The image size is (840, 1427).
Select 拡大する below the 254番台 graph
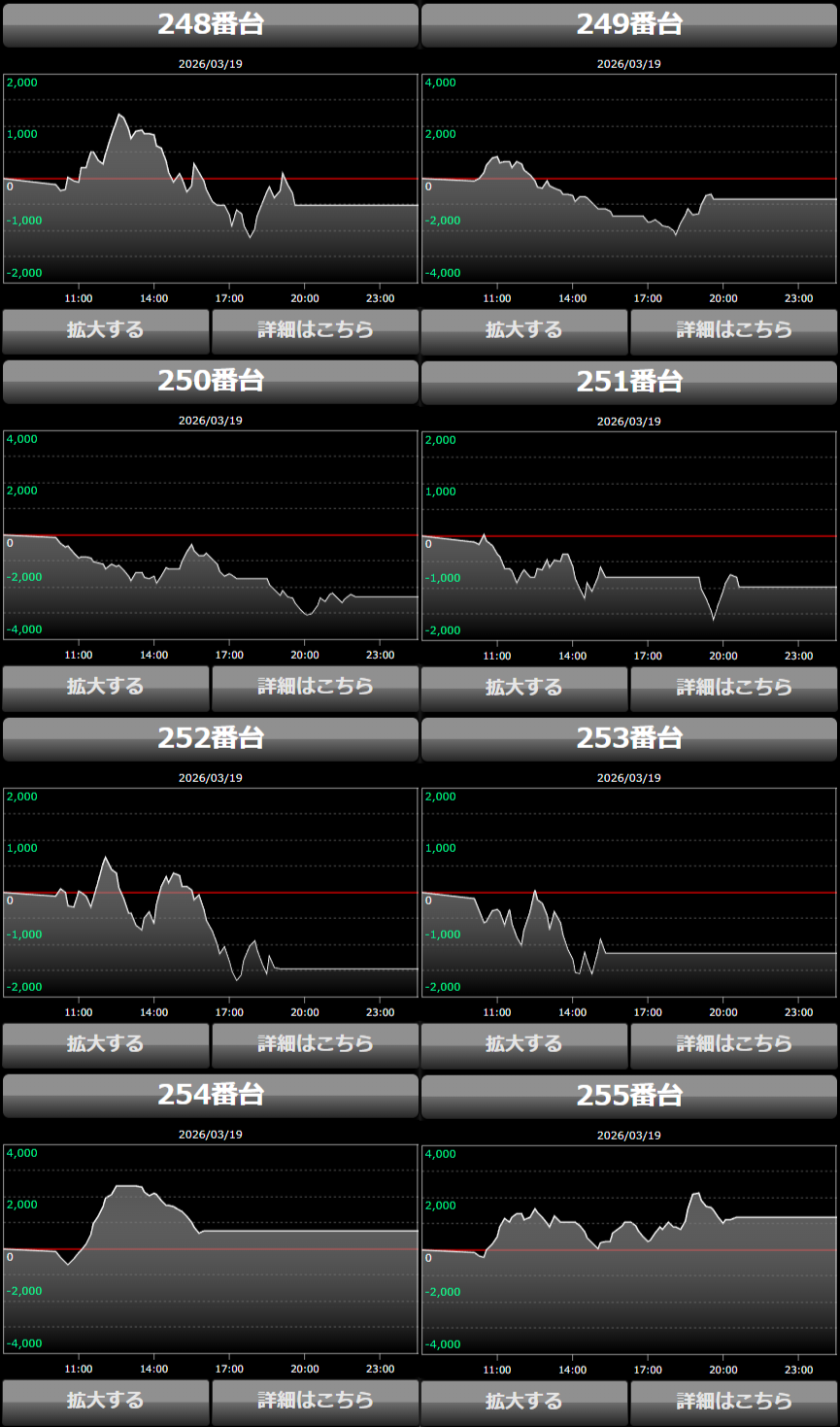105,1401
